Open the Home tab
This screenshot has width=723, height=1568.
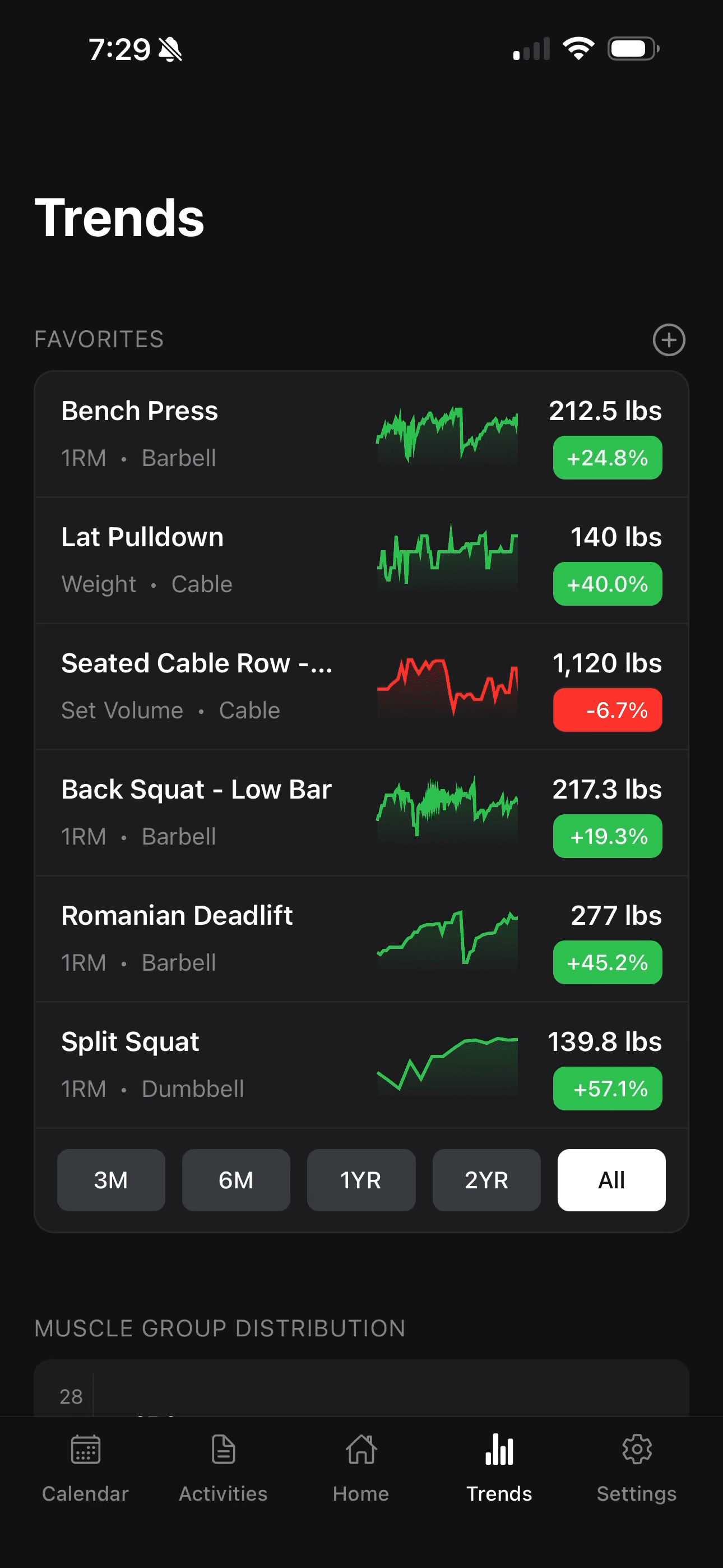pyautogui.click(x=361, y=1467)
